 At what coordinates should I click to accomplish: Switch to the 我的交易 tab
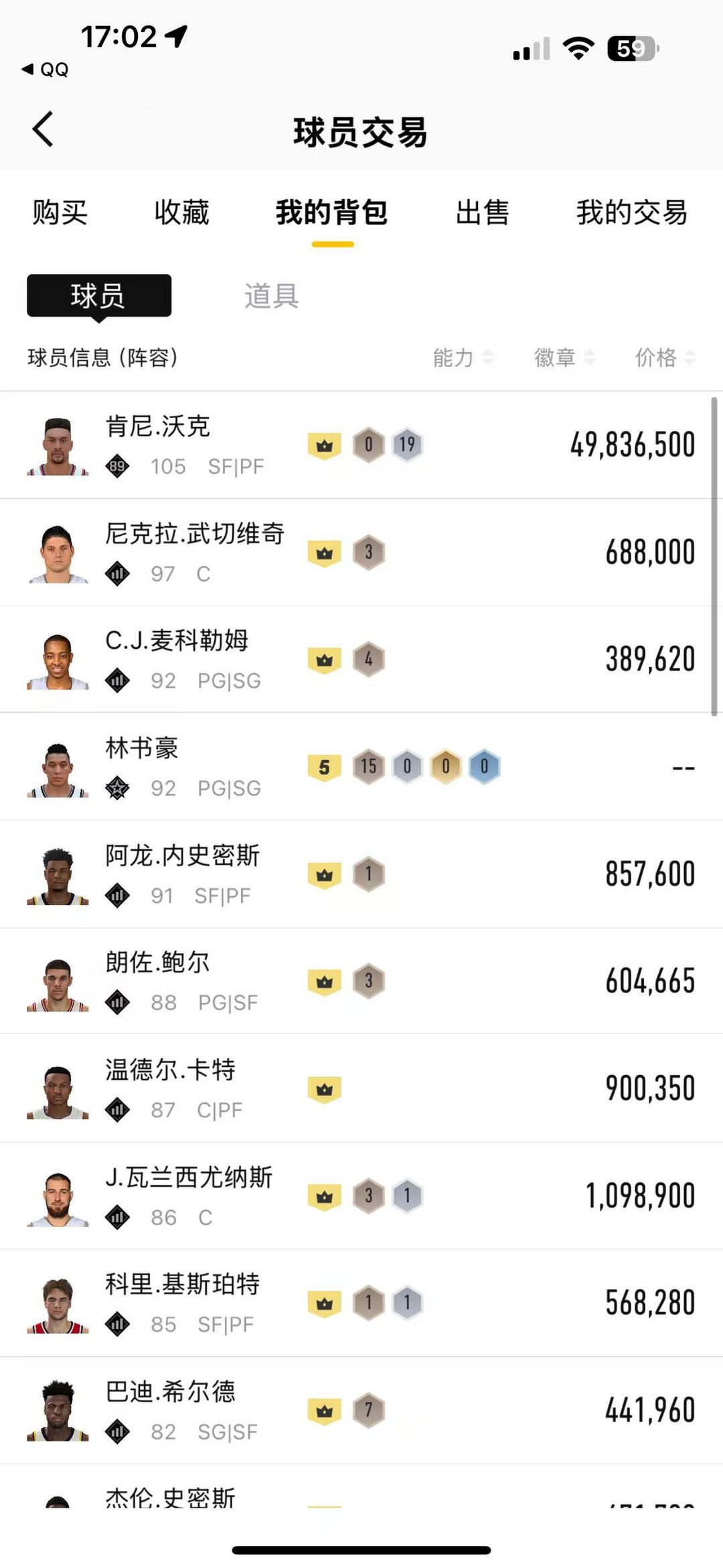pos(631,213)
